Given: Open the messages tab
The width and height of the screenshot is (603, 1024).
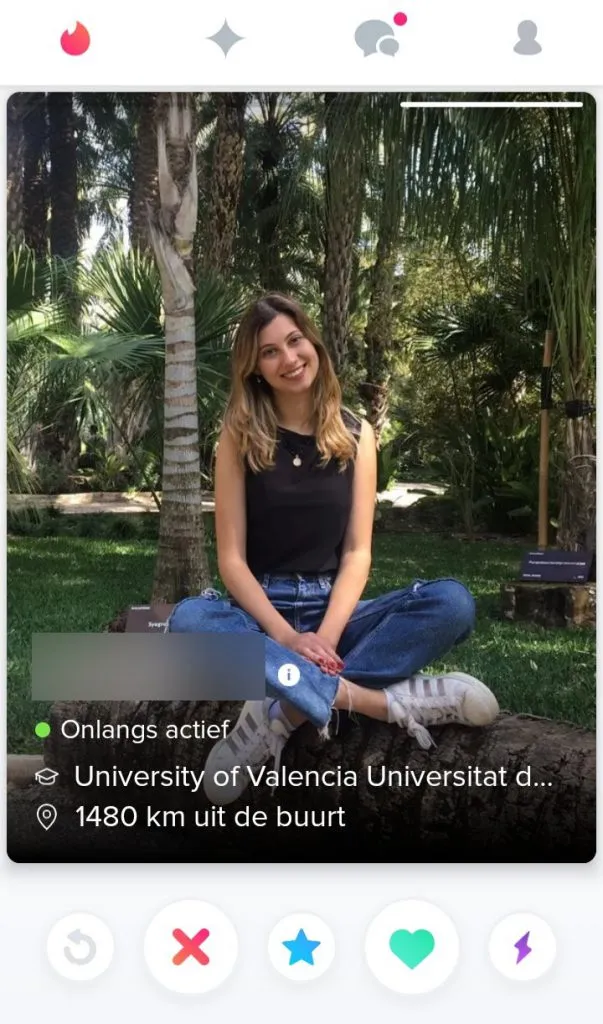Looking at the screenshot, I should click(x=377, y=38).
